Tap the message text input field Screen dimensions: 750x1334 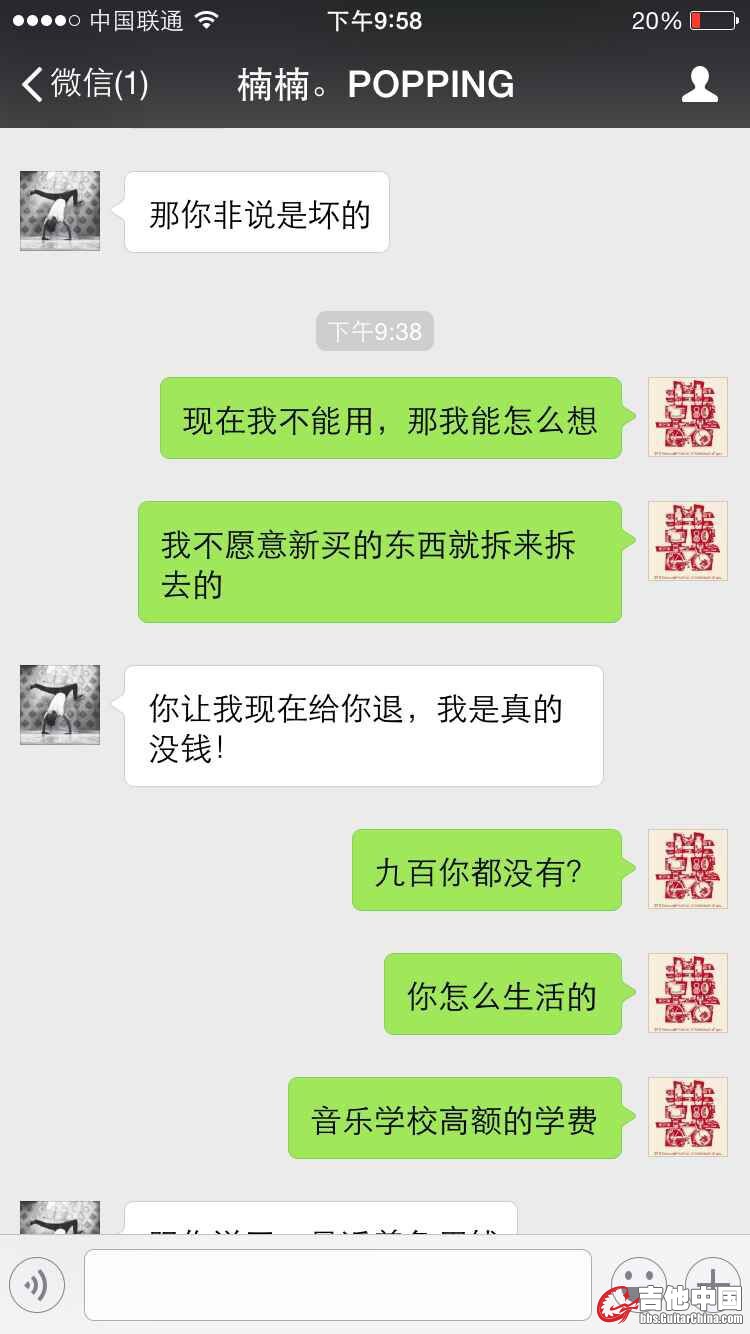[x=337, y=1285]
